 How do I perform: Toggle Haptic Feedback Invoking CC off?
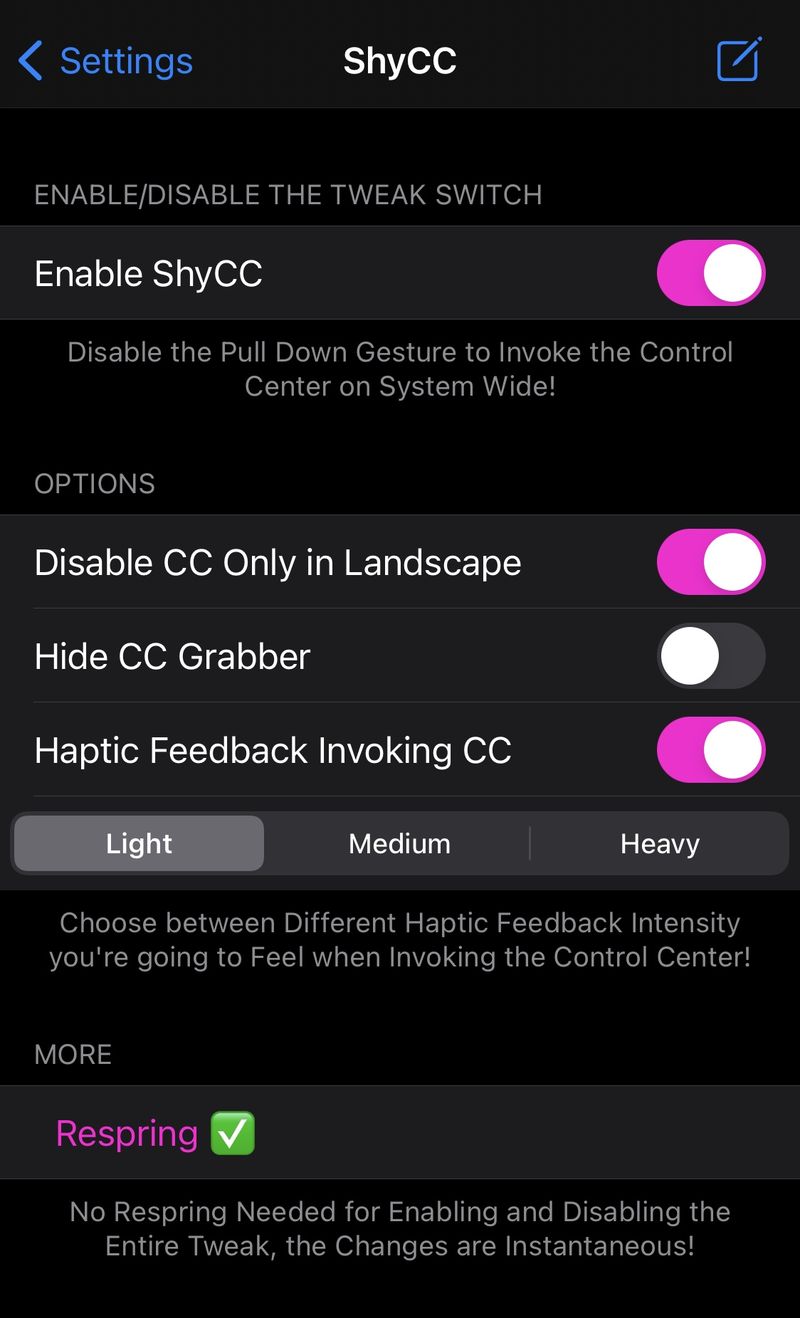711,750
